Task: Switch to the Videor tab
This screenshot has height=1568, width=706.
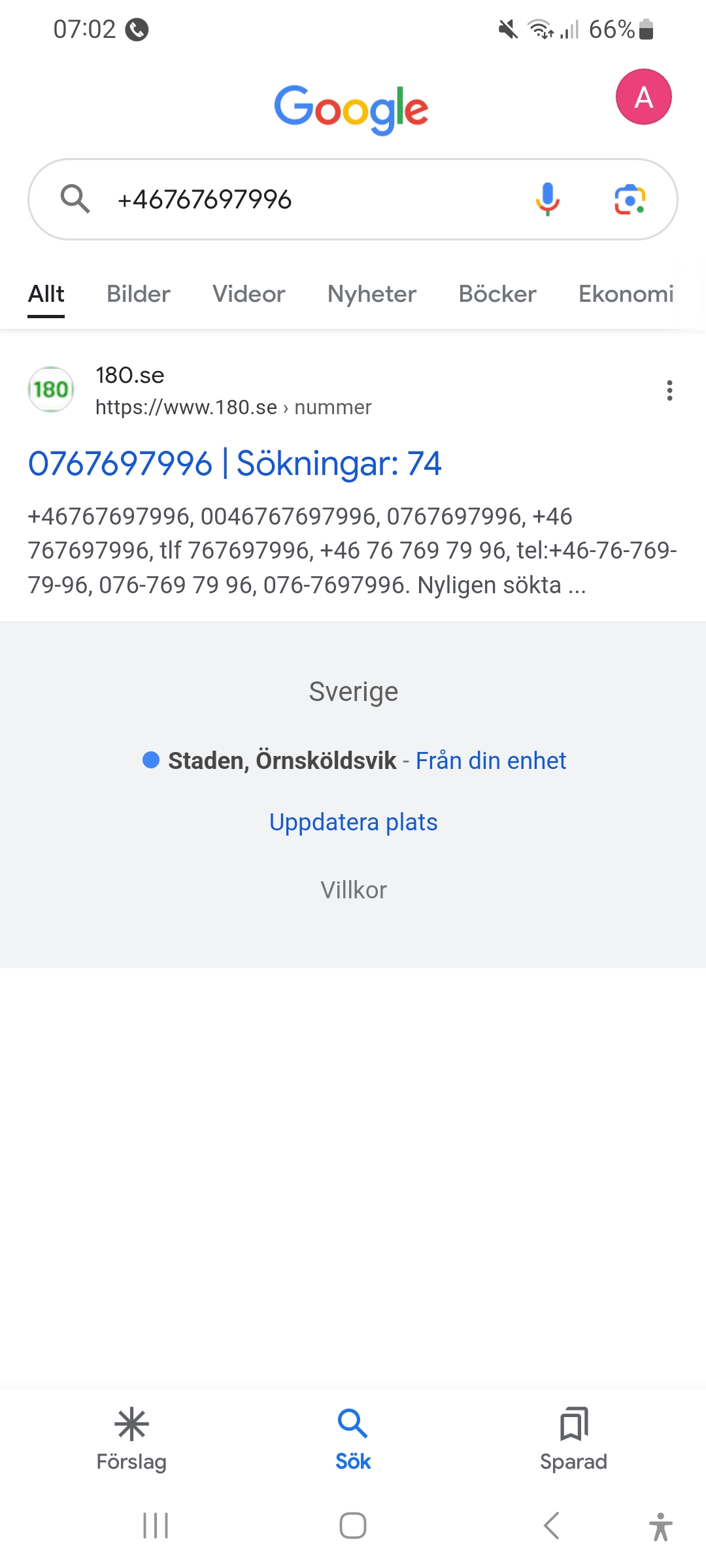Action: [248, 294]
